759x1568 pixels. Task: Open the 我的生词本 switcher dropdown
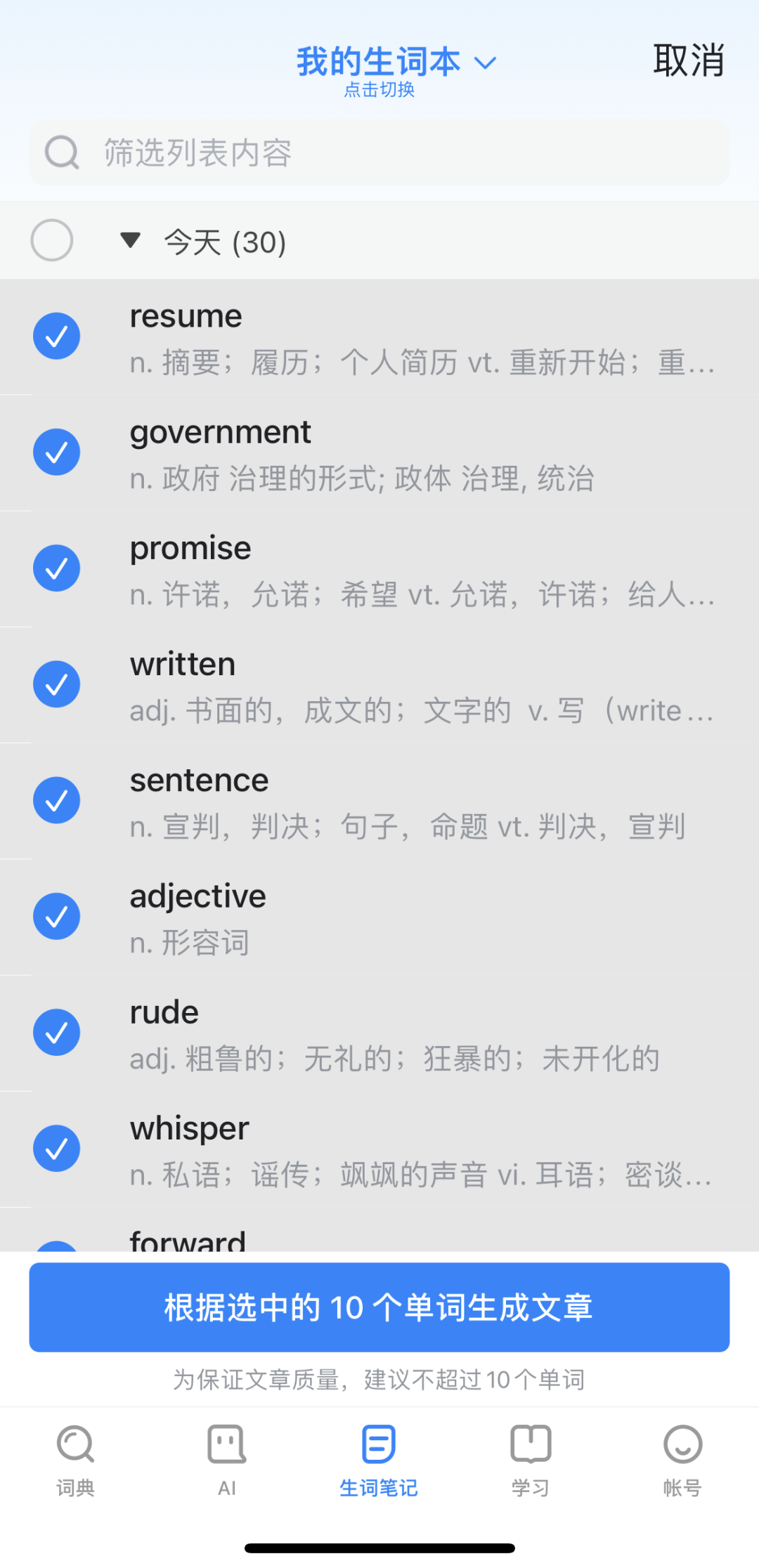[396, 70]
